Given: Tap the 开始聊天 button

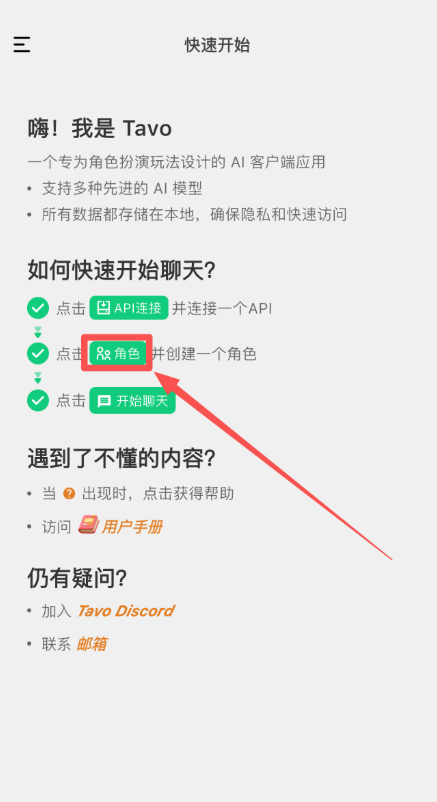Looking at the screenshot, I should 133,401.
